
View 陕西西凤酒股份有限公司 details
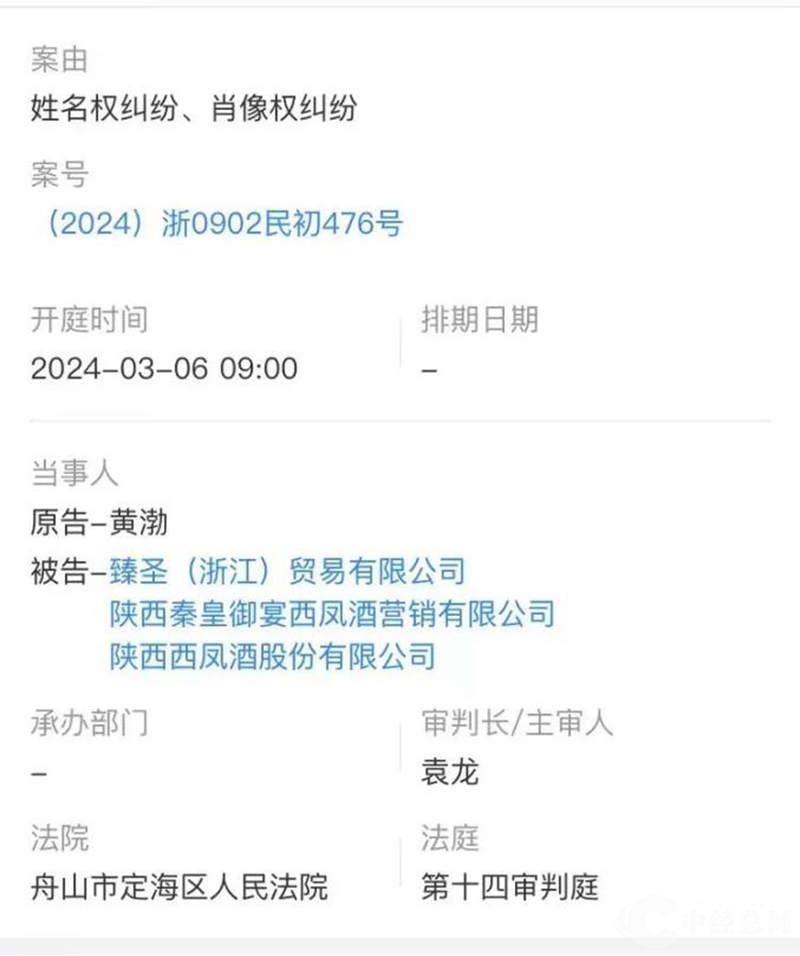click(273, 656)
